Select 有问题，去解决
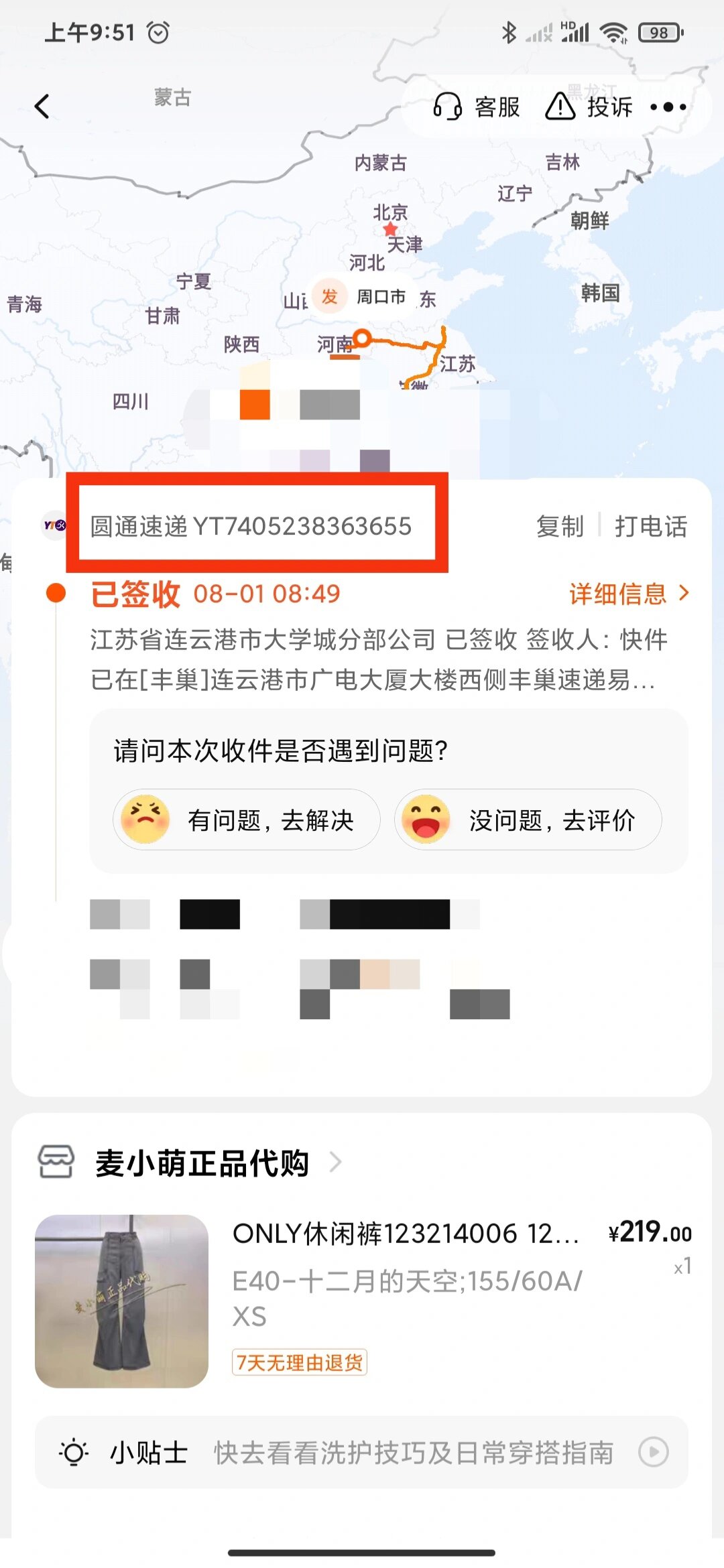The image size is (724, 1568). (x=247, y=820)
